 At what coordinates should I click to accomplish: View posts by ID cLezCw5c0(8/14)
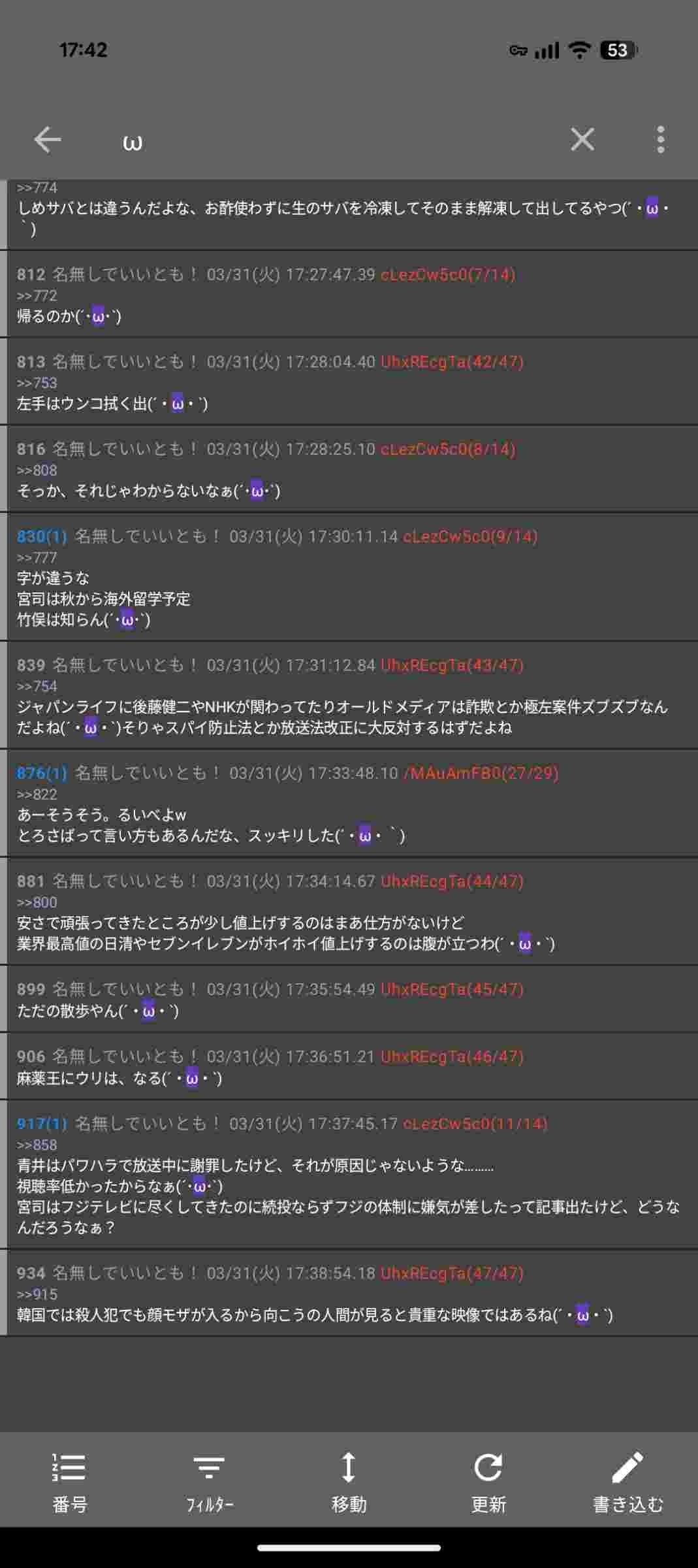pos(448,449)
